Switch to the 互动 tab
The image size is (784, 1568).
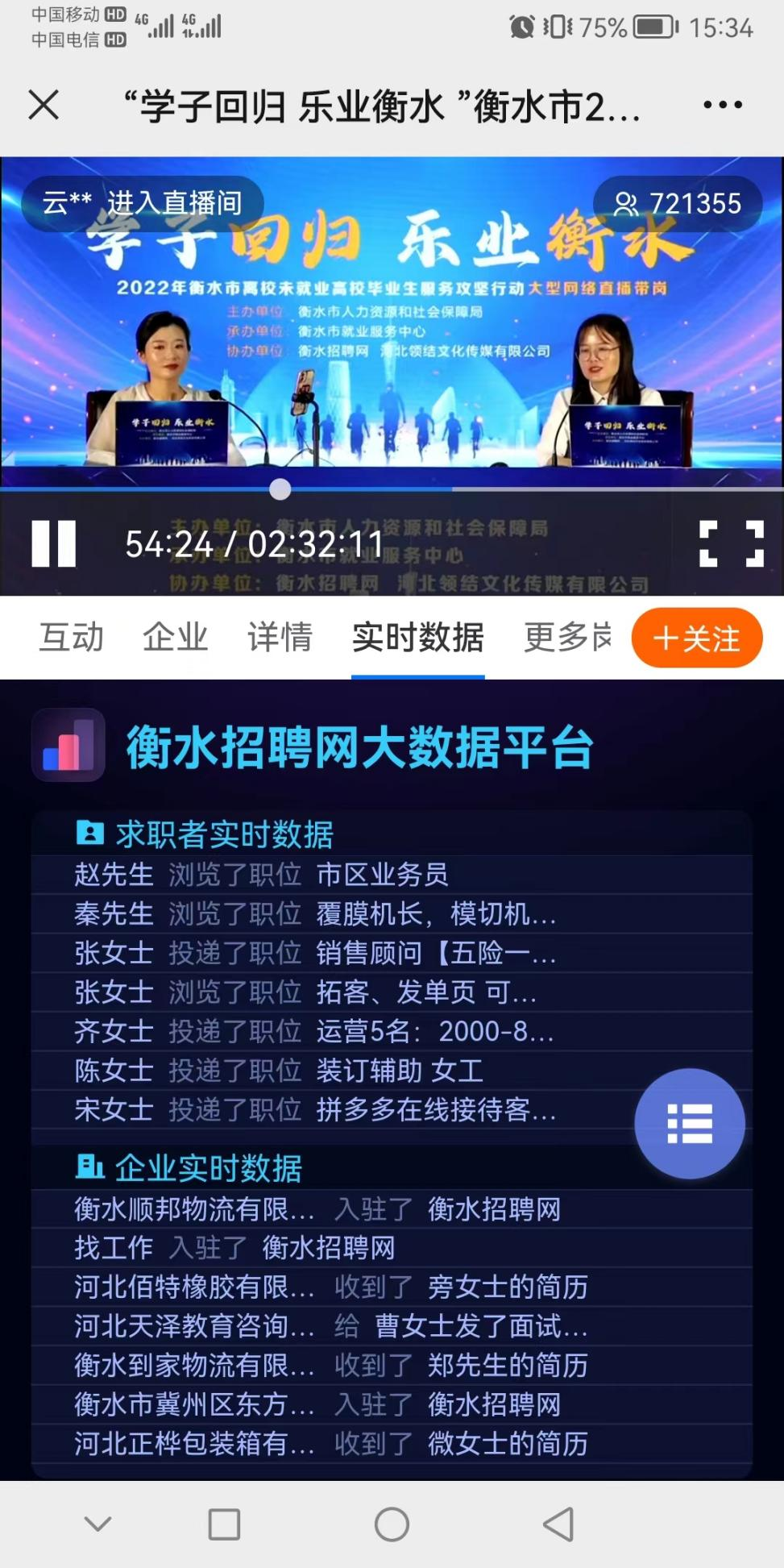(72, 638)
